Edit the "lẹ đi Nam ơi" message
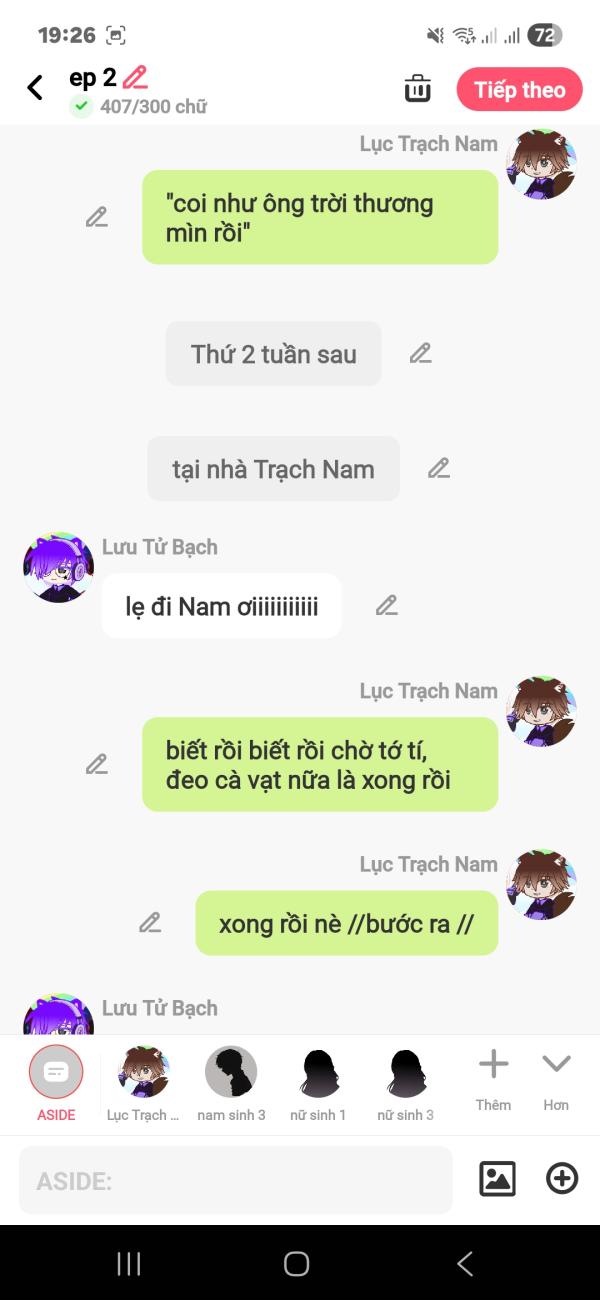The height and width of the screenshot is (1300, 600). (387, 605)
